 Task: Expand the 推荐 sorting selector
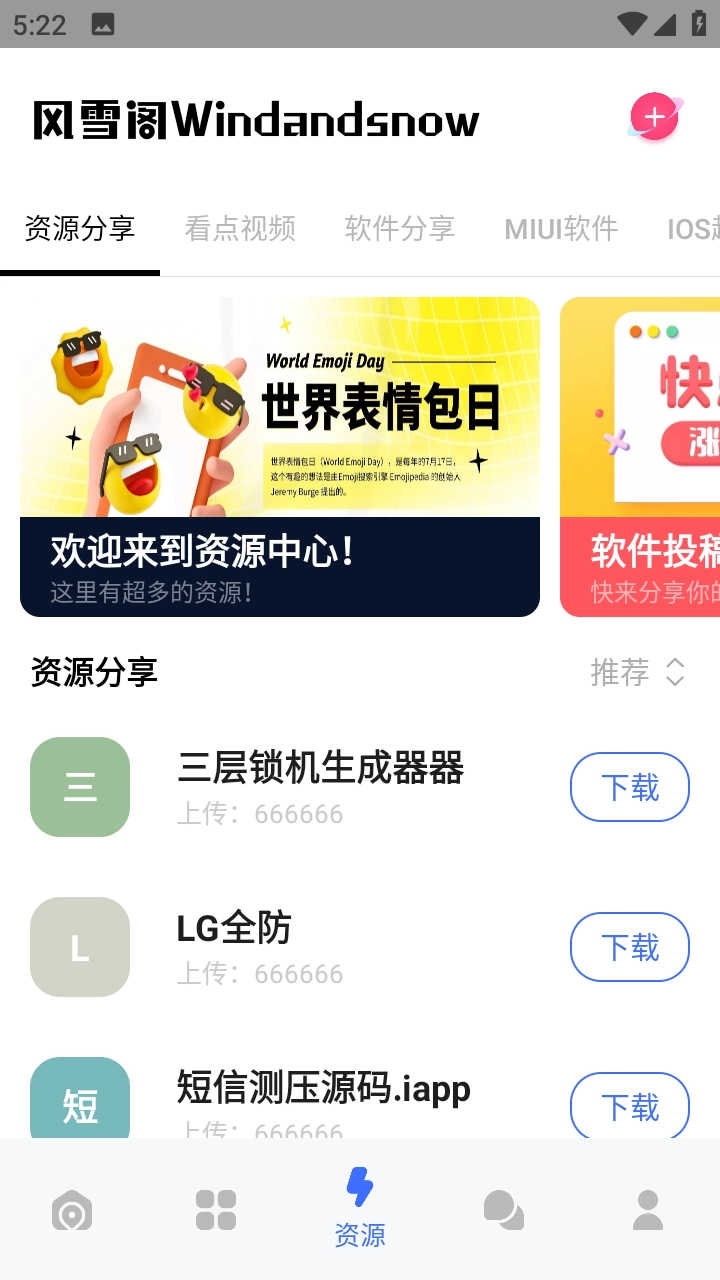tap(637, 672)
